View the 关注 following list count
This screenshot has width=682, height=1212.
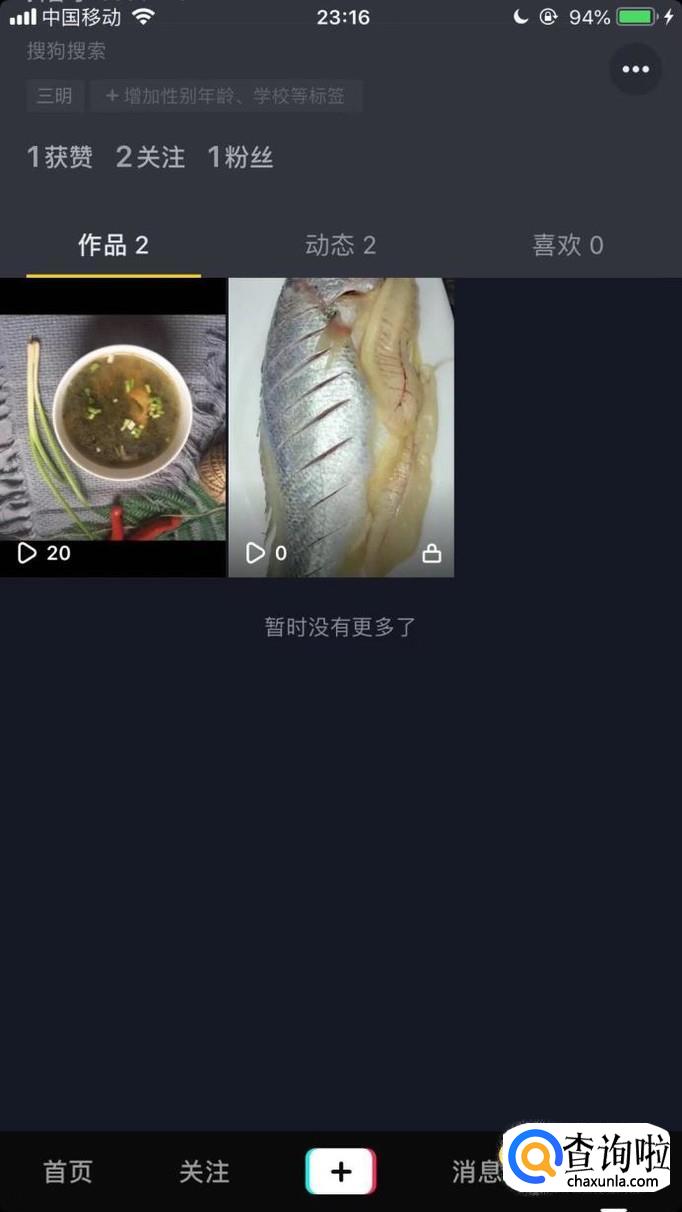pyautogui.click(x=150, y=157)
